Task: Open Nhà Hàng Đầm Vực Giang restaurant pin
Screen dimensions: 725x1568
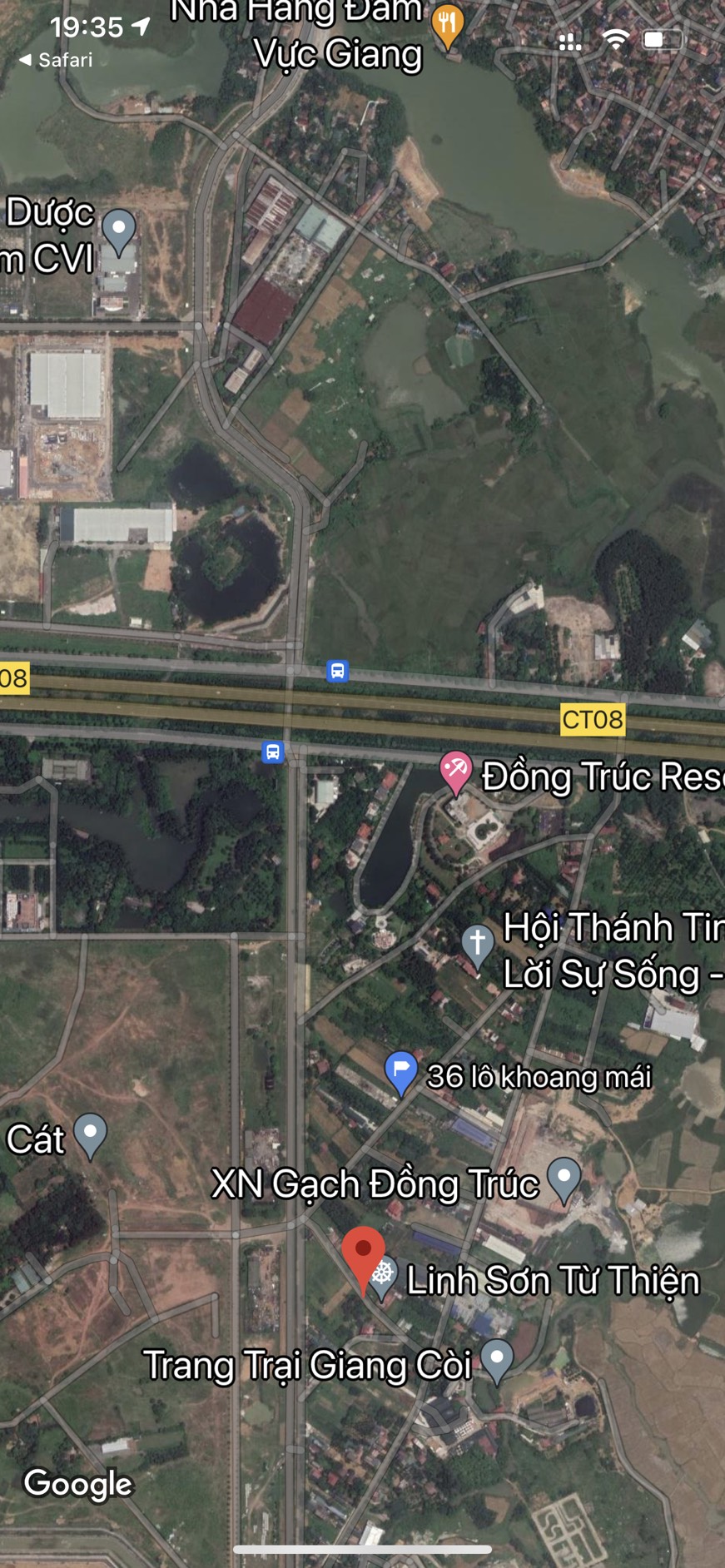Action: [x=448, y=28]
